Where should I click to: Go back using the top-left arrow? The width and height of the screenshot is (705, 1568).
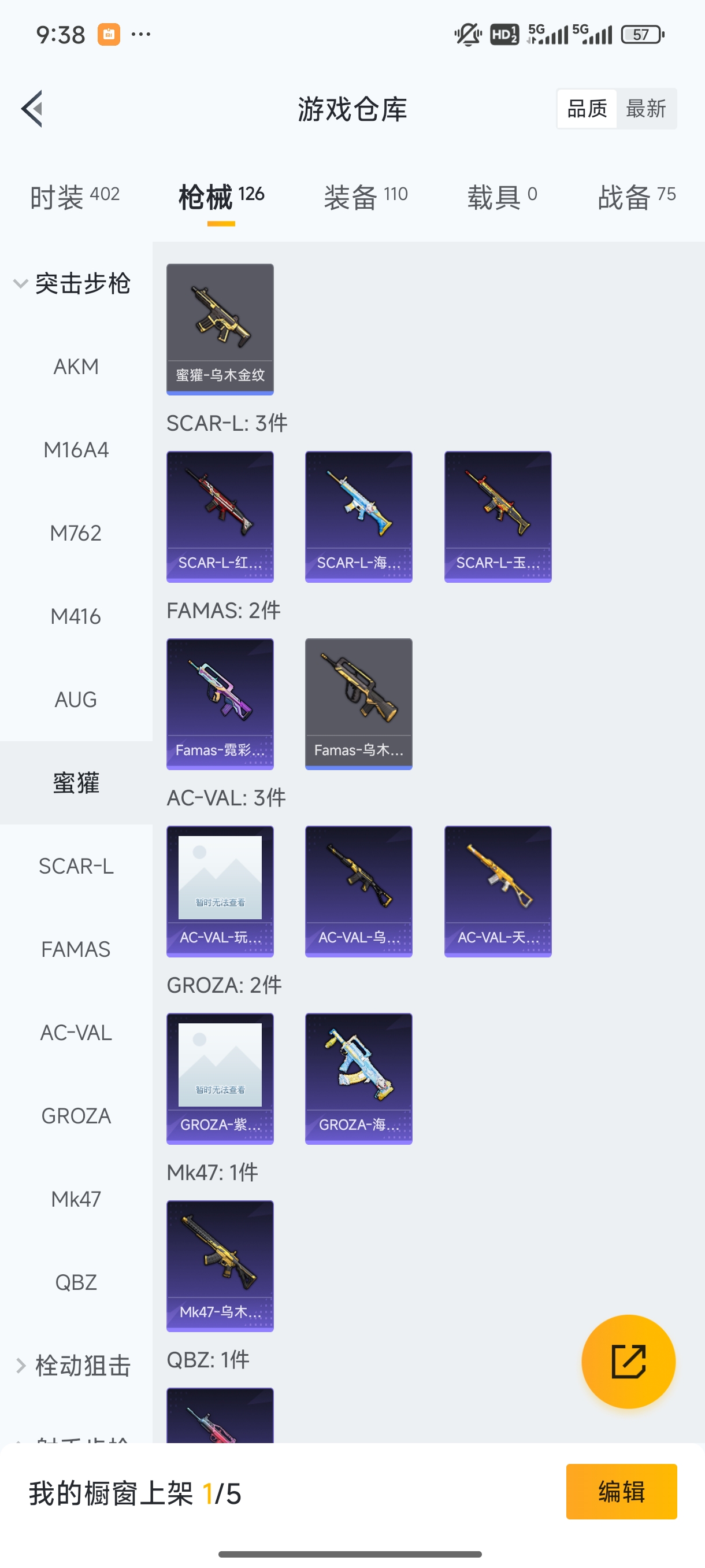32,109
